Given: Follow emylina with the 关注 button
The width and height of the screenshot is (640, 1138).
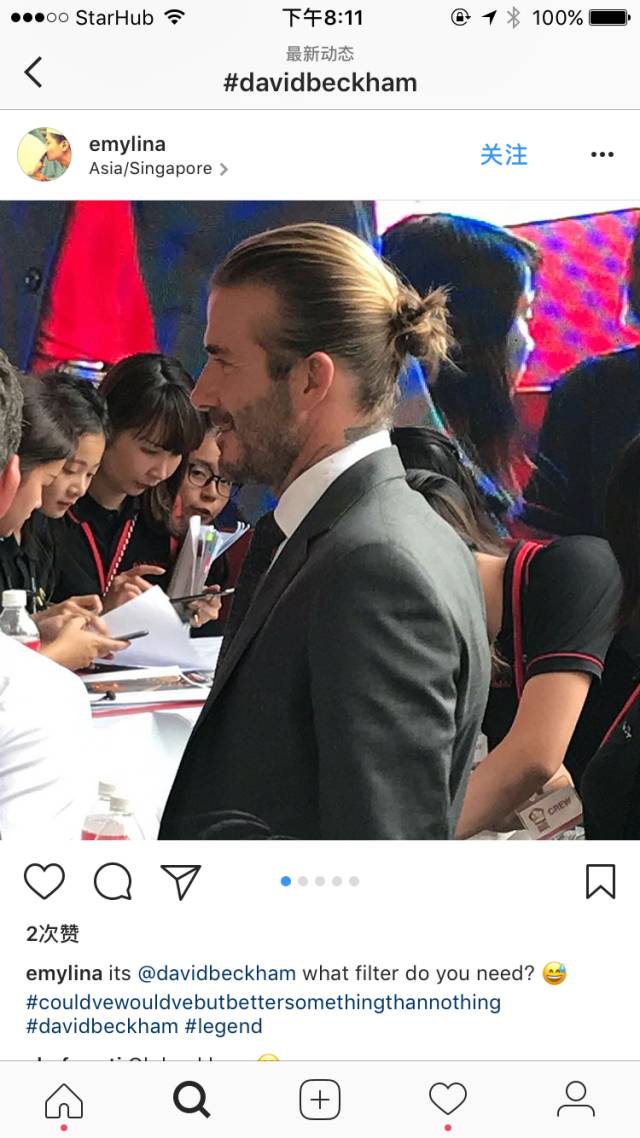Looking at the screenshot, I should 503,155.
